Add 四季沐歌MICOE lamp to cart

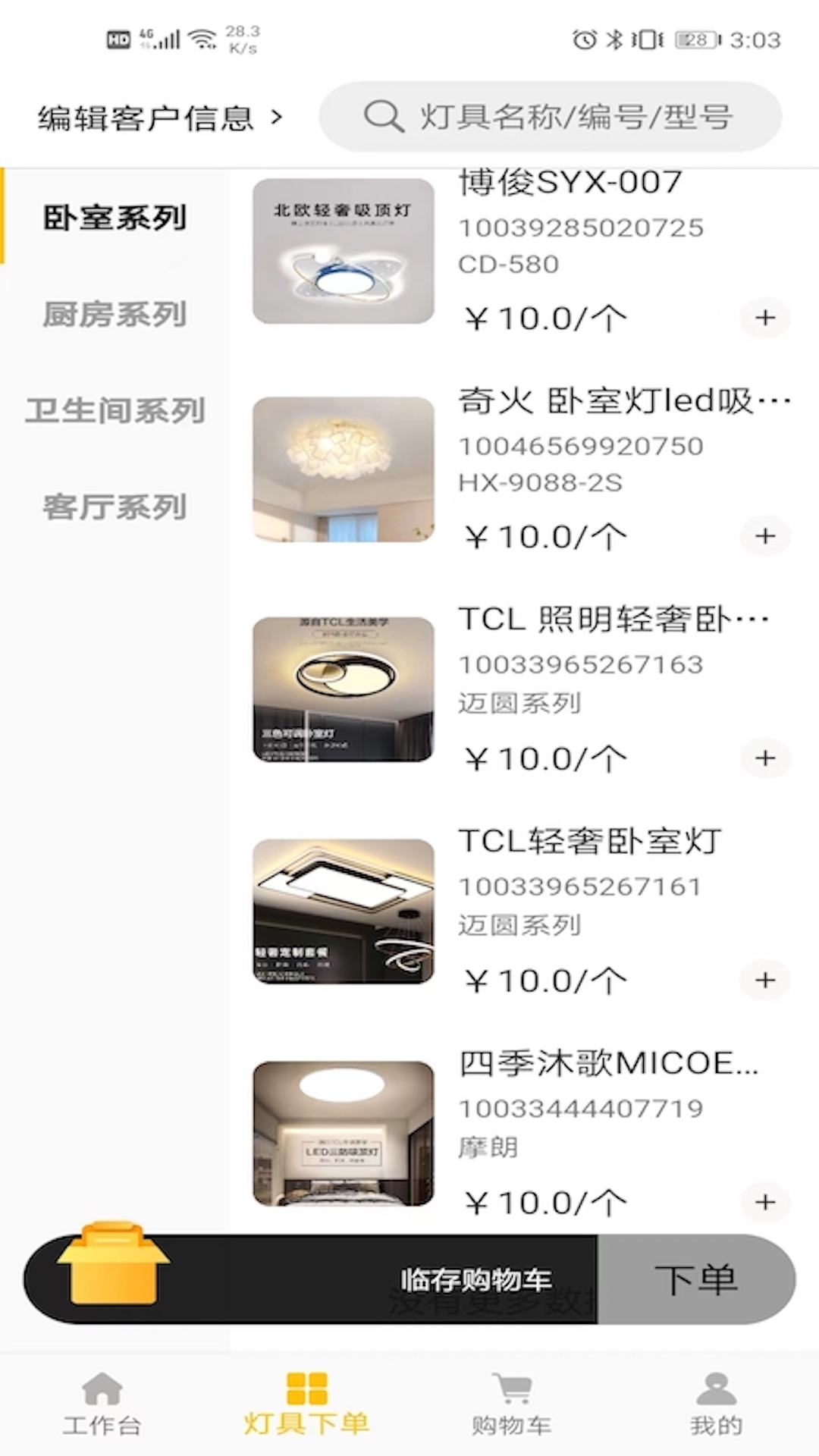(765, 1201)
